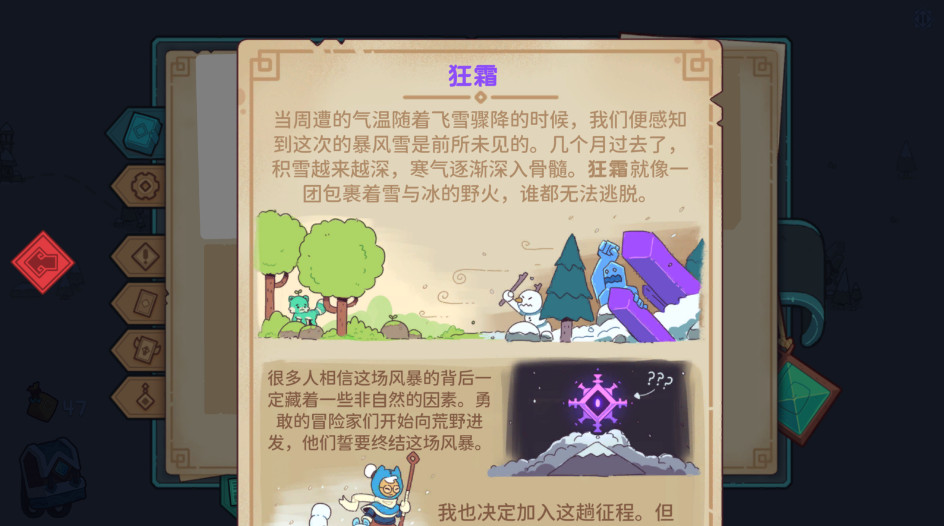Open the exclamation mark tab
The image size is (944, 526).
[144, 257]
